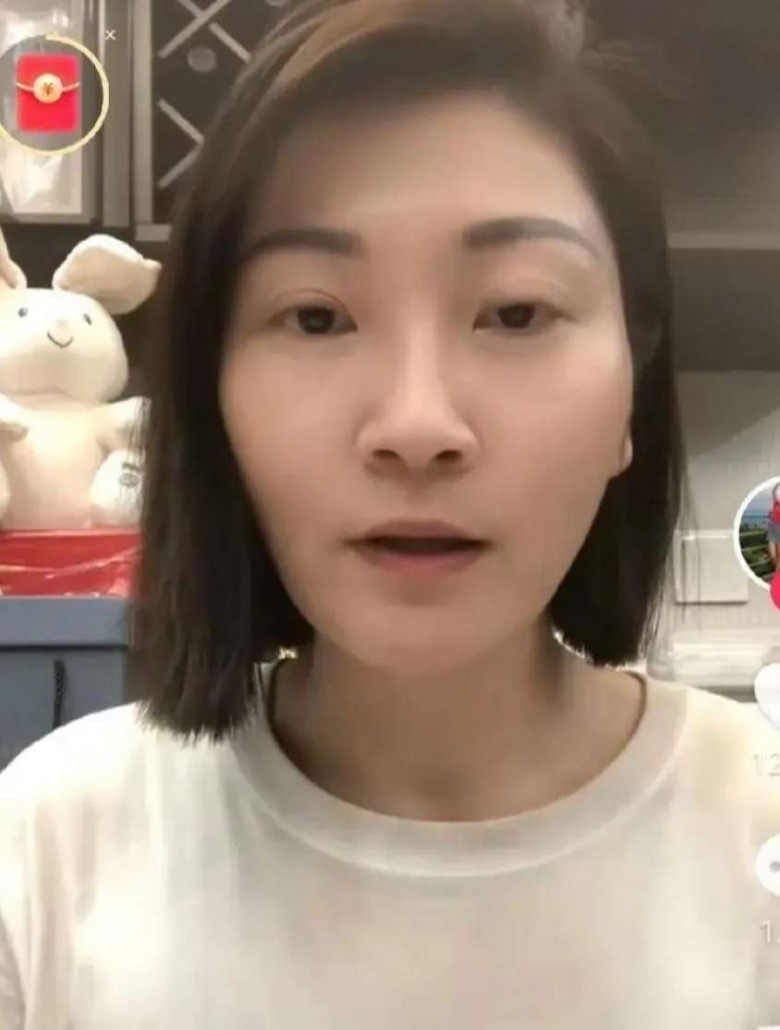
Task: Dismiss the red envelope widget
Action: pos(110,35)
